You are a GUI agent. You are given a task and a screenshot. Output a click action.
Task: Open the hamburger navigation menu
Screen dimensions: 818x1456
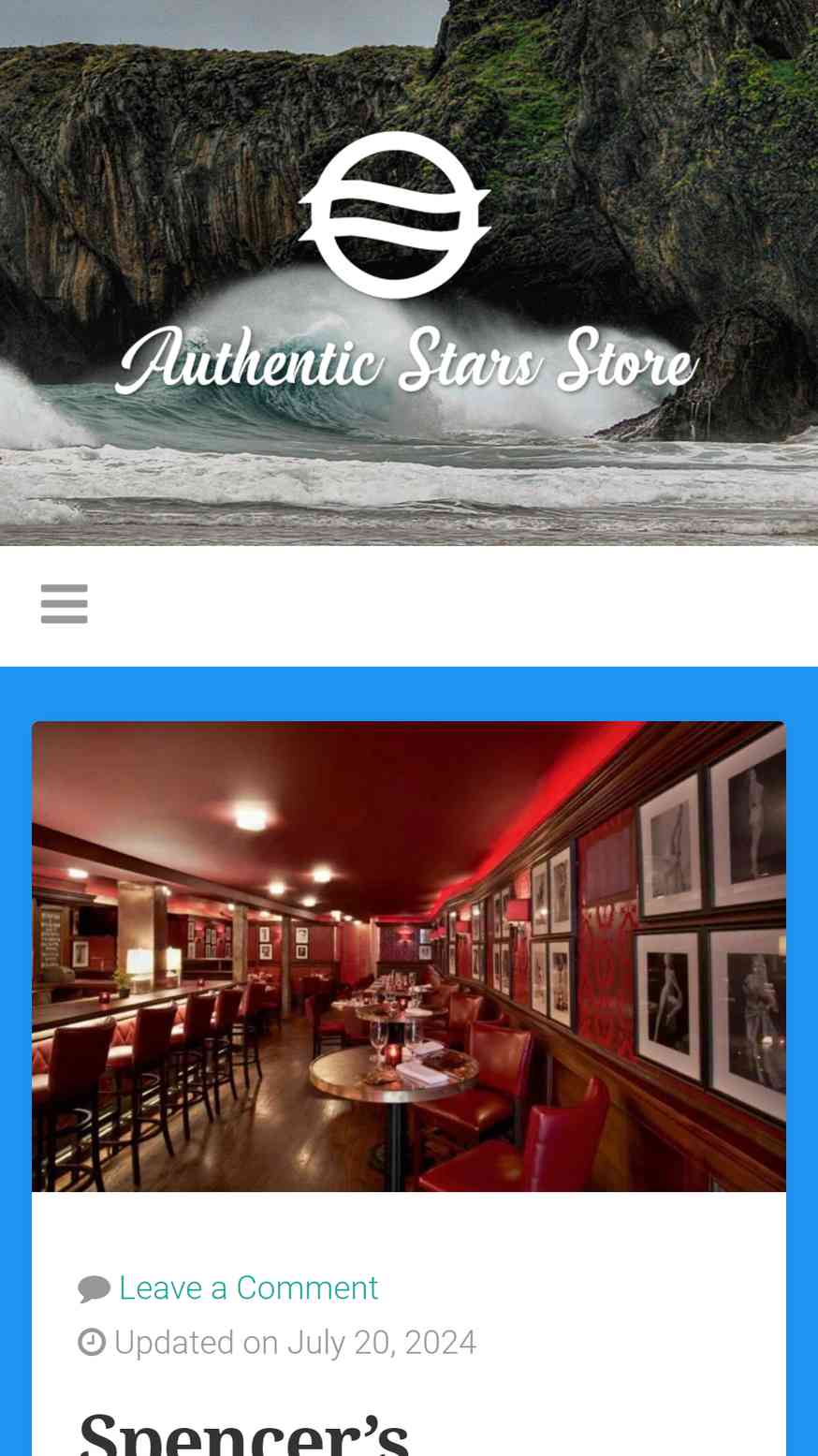pos(65,604)
